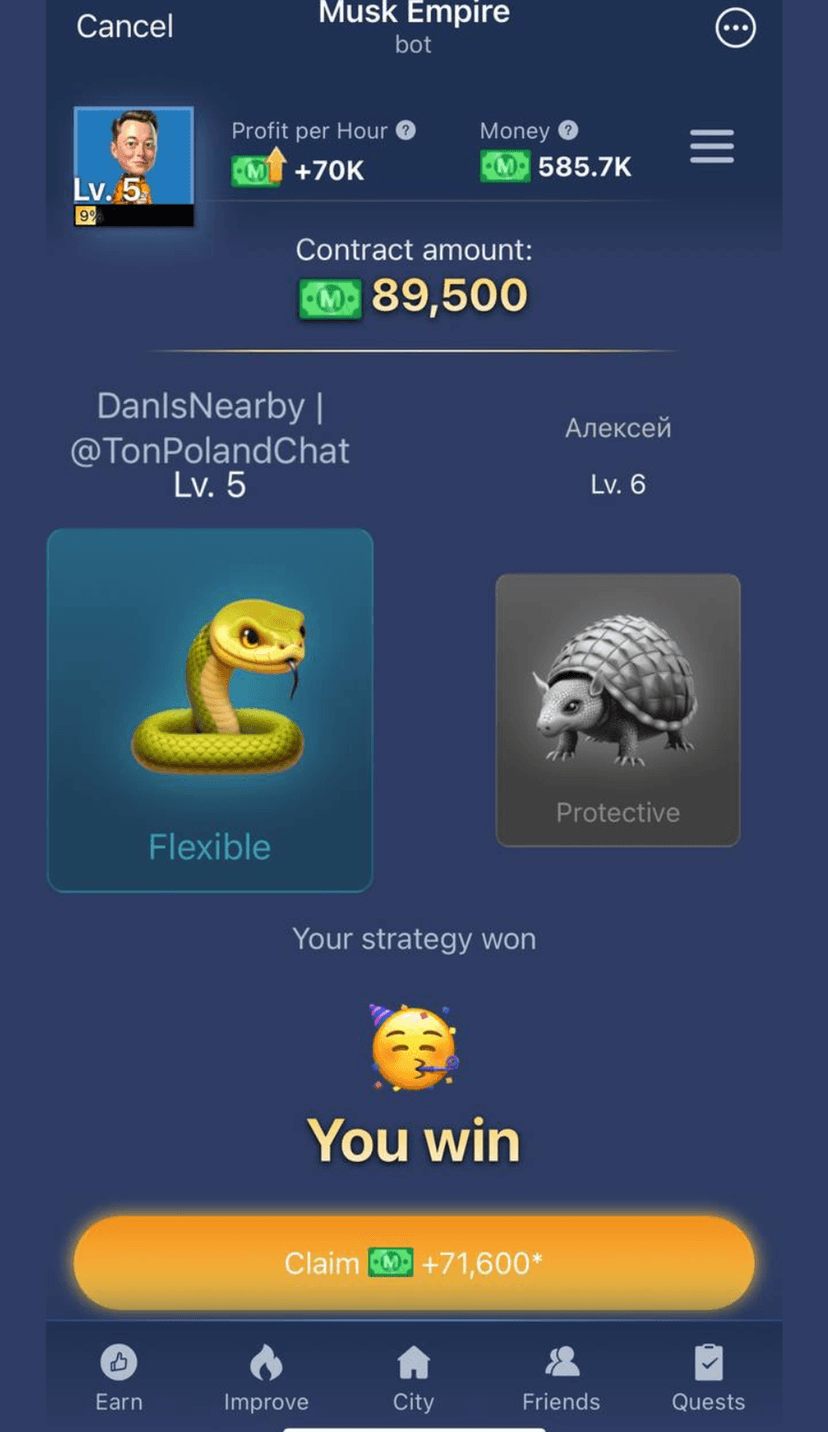The height and width of the screenshot is (1432, 828).
Task: Switch to the Friends tab
Action: pos(561,1377)
